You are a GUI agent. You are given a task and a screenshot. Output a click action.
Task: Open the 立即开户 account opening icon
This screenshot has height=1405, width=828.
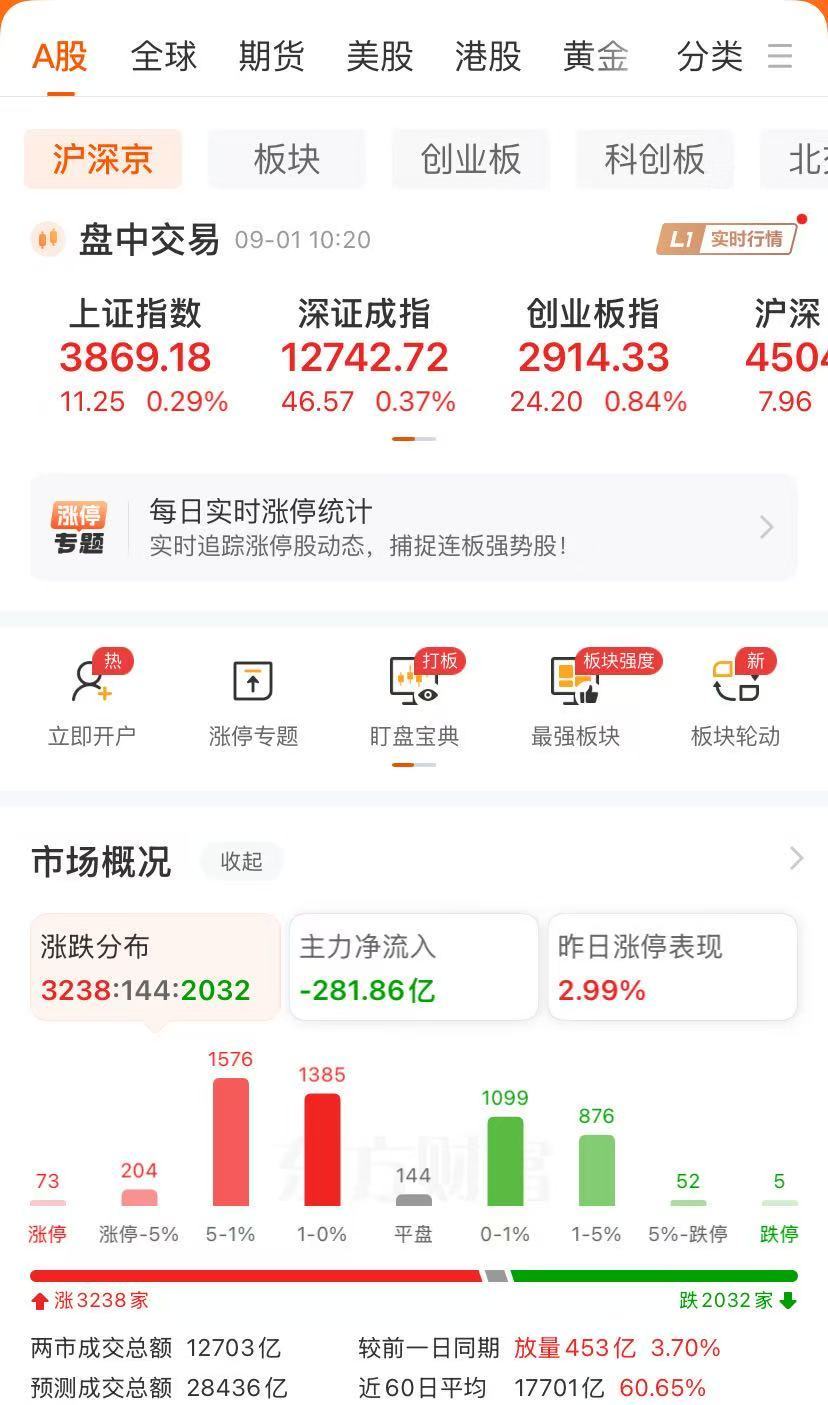click(91, 698)
